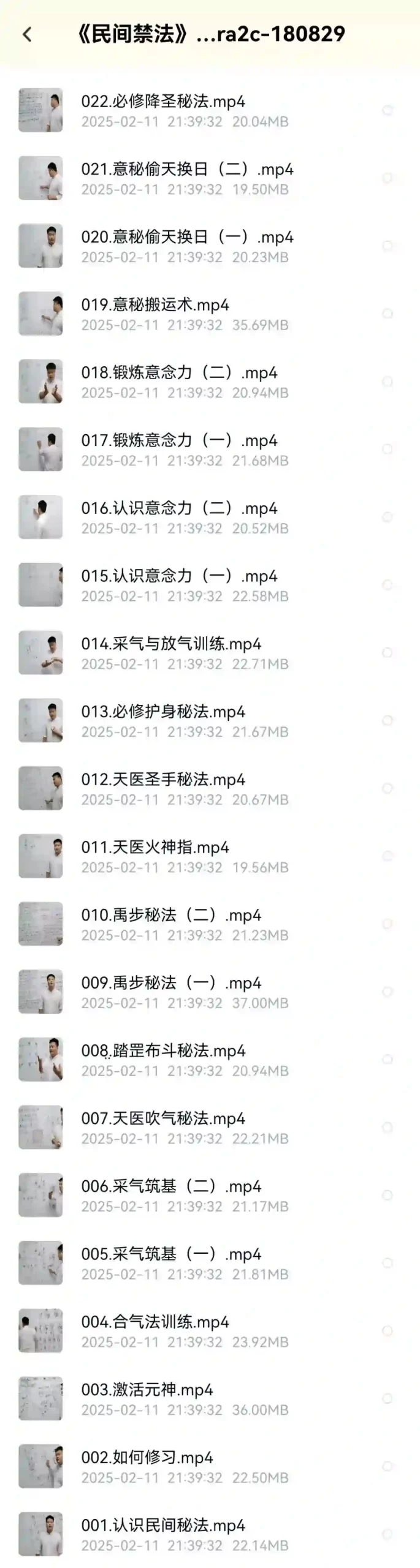Open 021.意秘偷天换日（二）.mp4

210,178
